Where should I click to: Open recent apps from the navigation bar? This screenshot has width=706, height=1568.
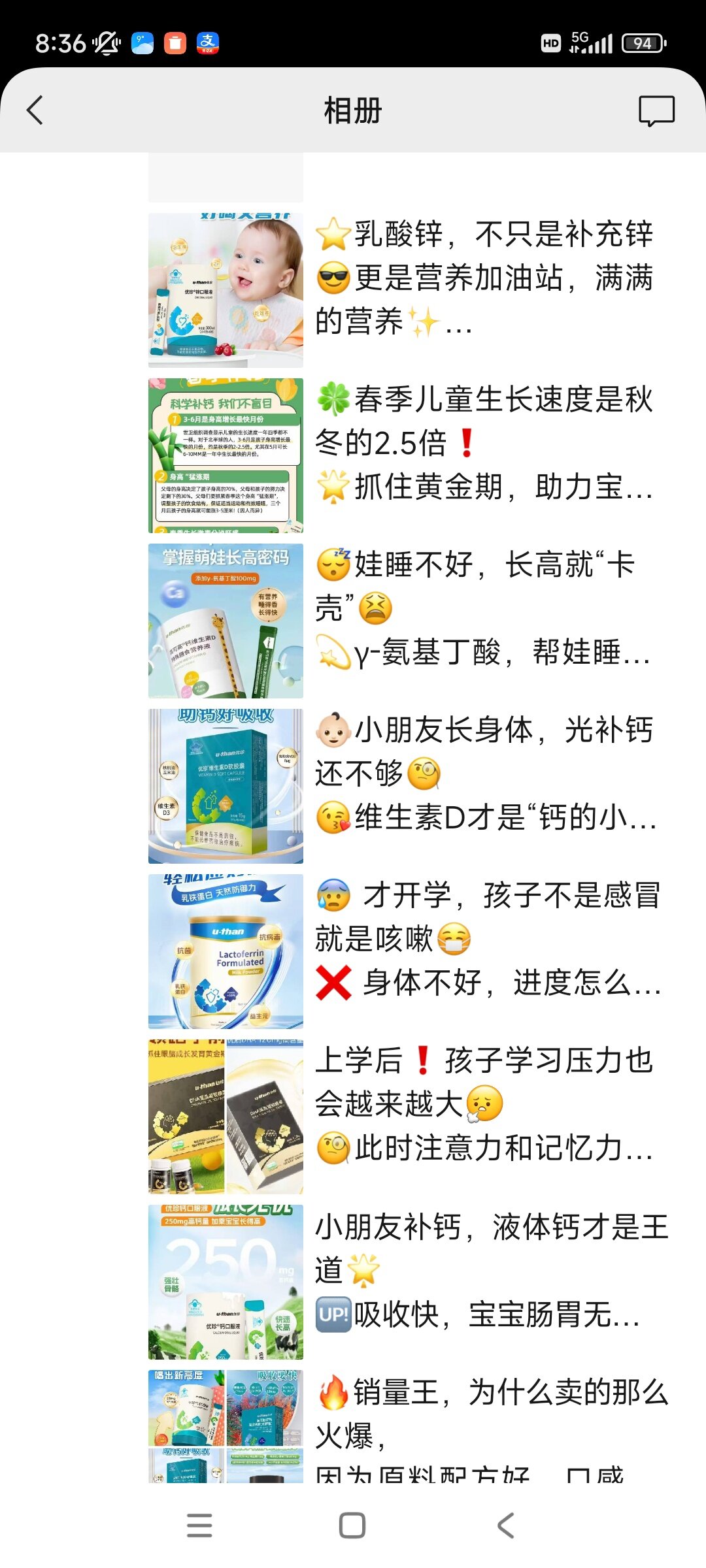(199, 1526)
